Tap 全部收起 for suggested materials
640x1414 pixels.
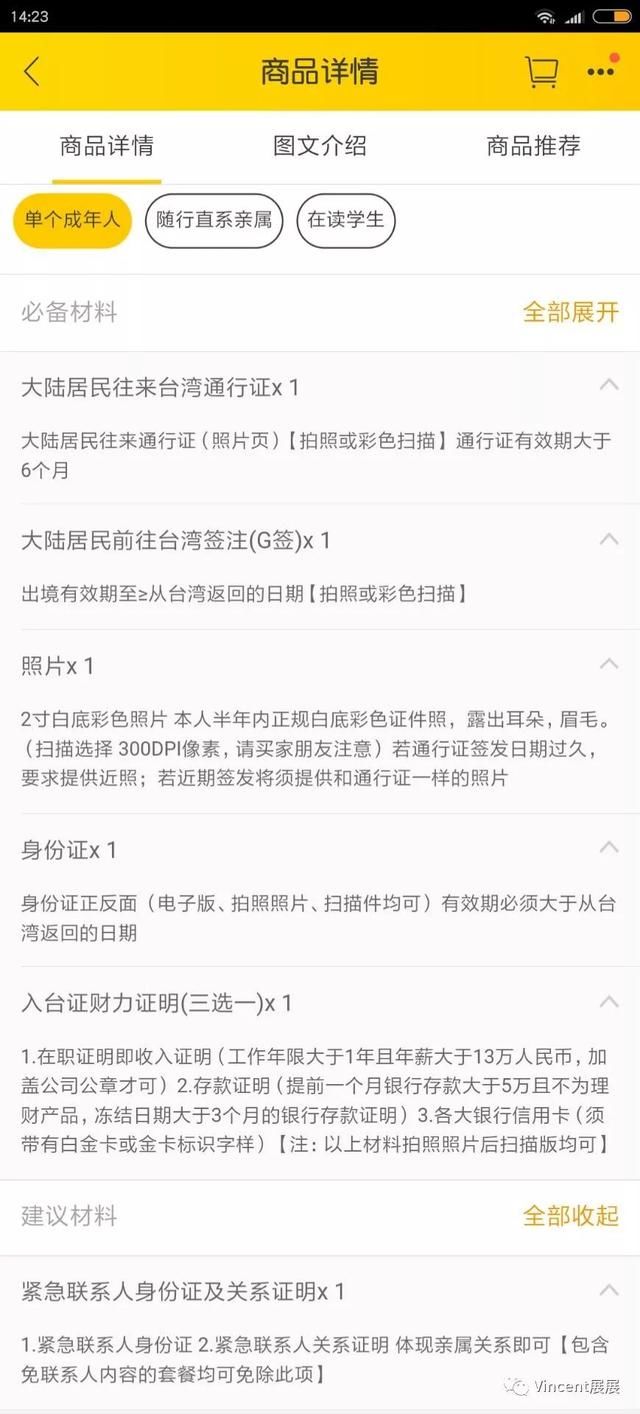click(570, 1216)
